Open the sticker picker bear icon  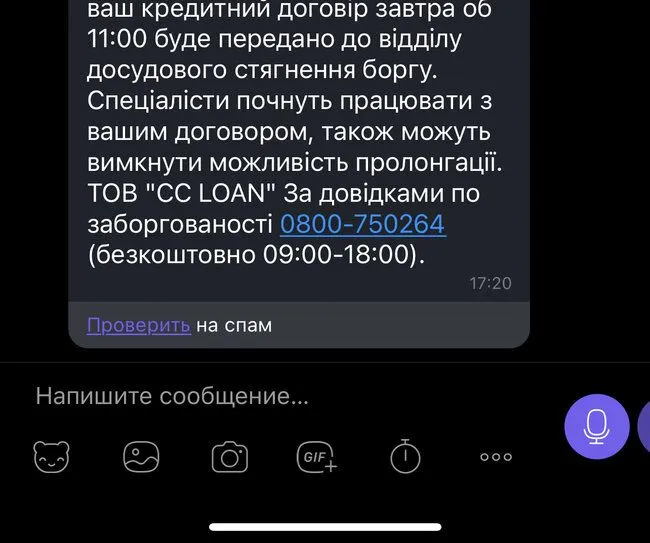(52, 457)
